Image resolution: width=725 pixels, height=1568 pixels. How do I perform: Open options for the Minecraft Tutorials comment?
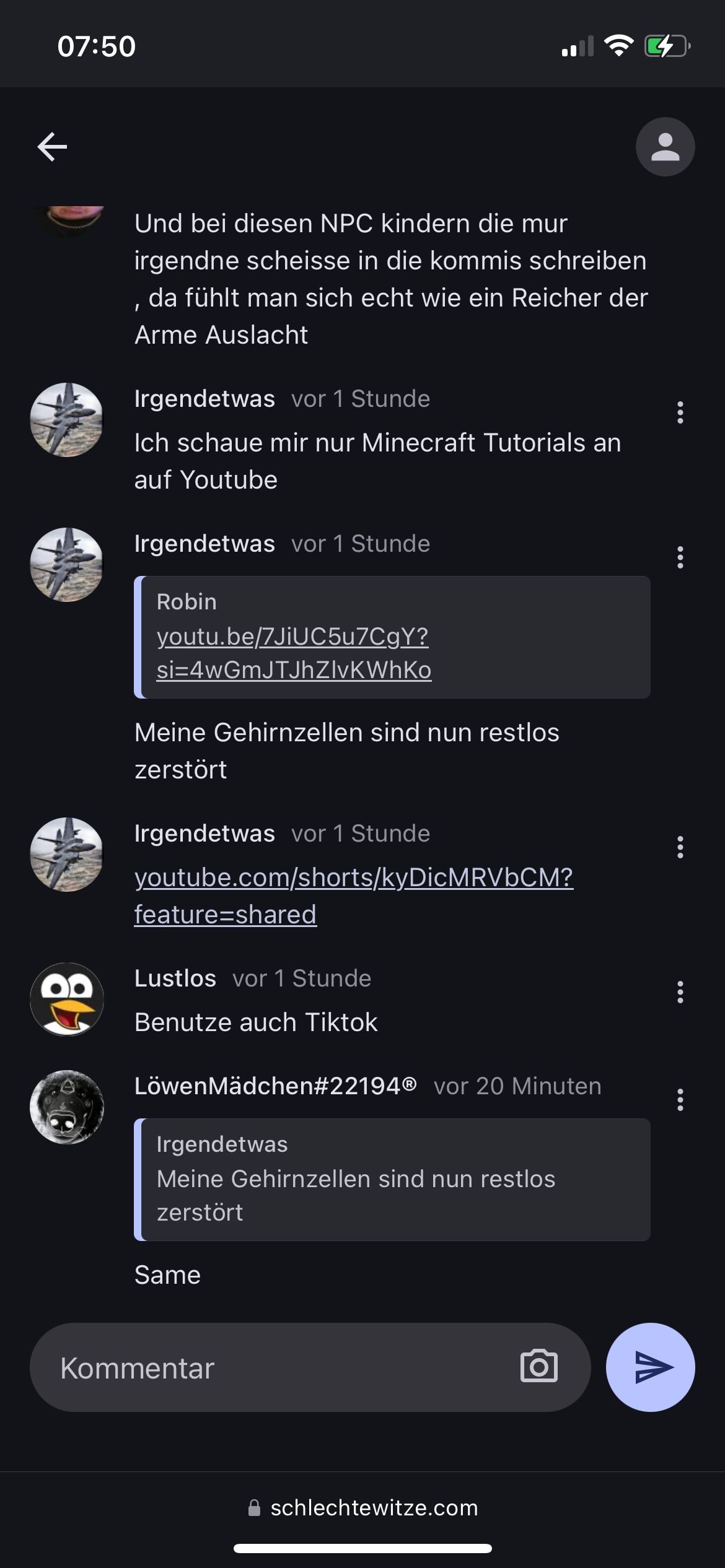coord(680,412)
